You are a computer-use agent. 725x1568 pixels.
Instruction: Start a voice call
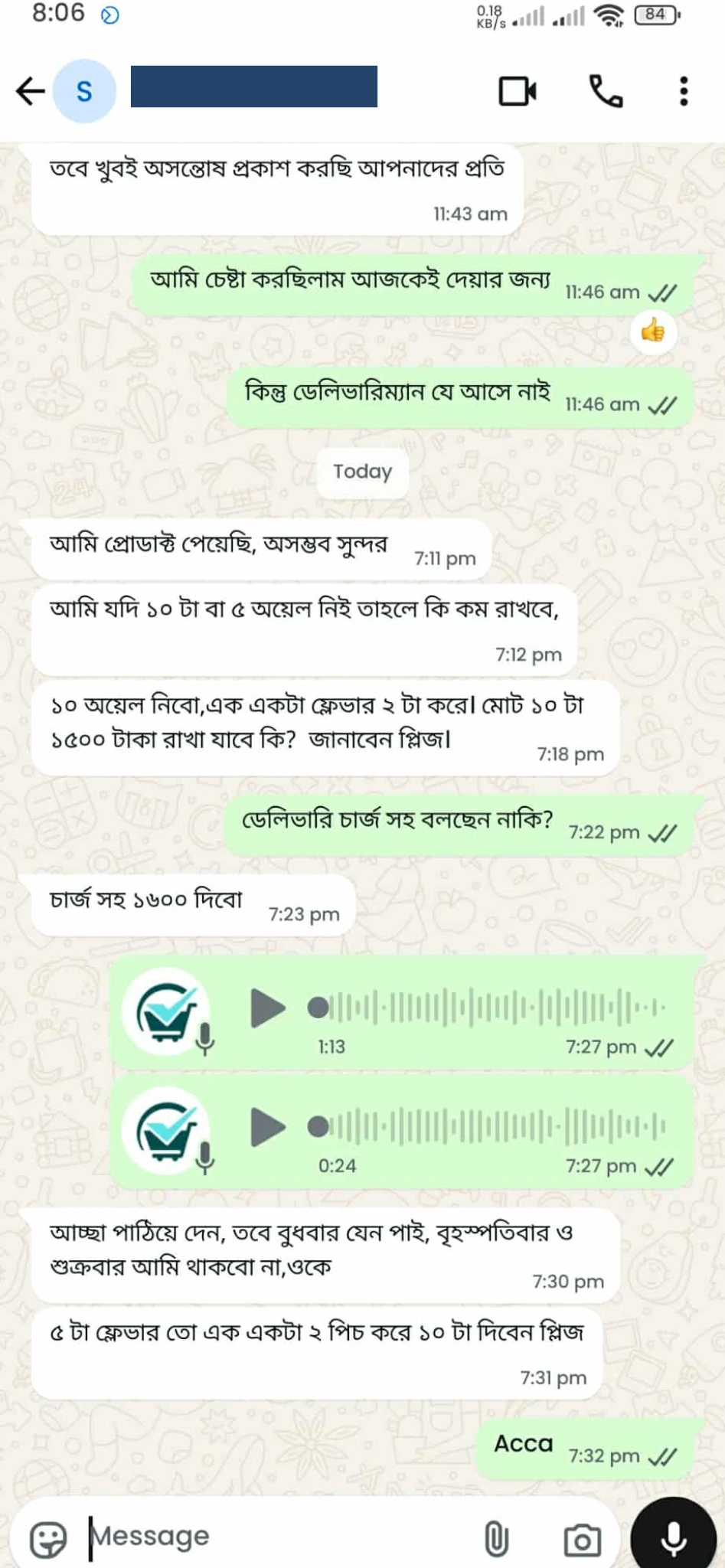(x=606, y=91)
